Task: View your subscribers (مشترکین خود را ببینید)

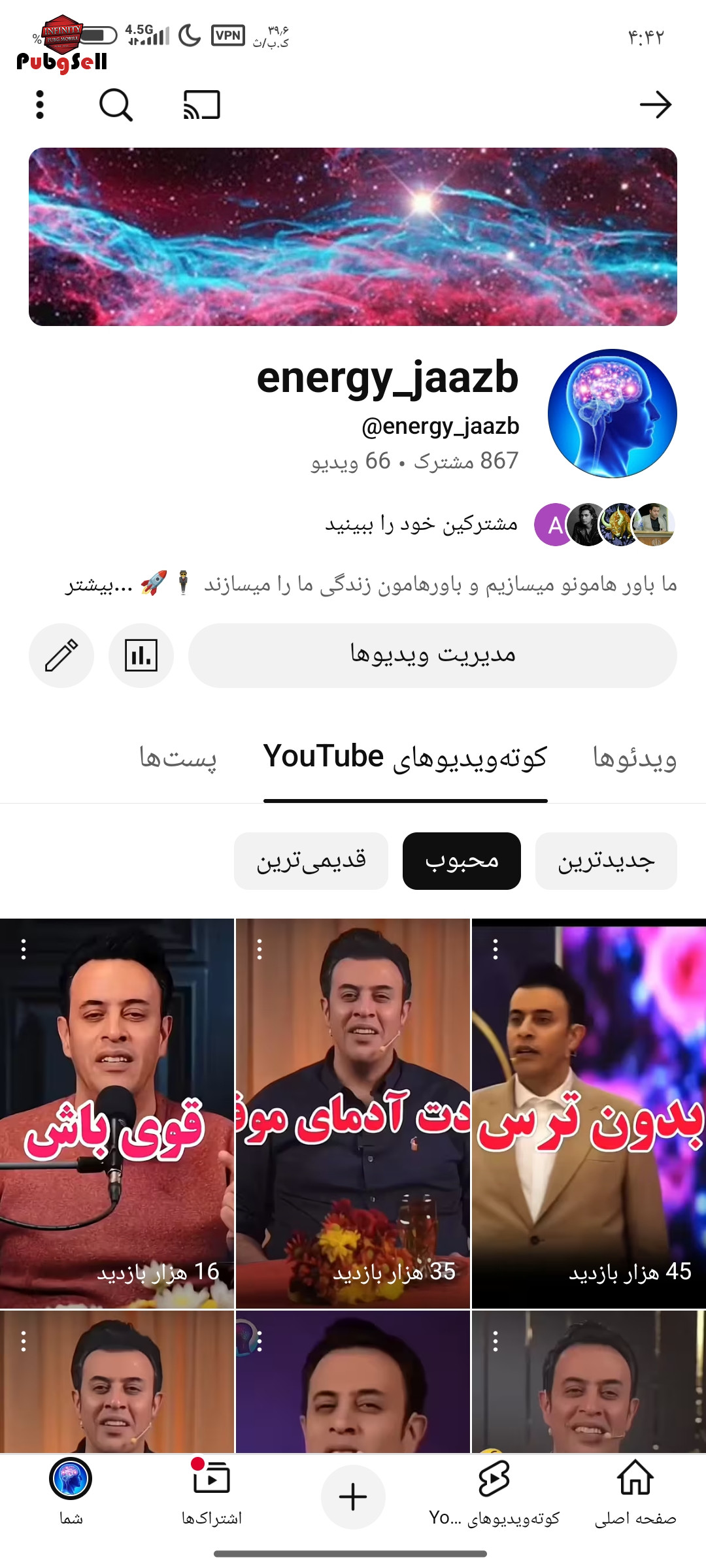Action: pos(422,524)
